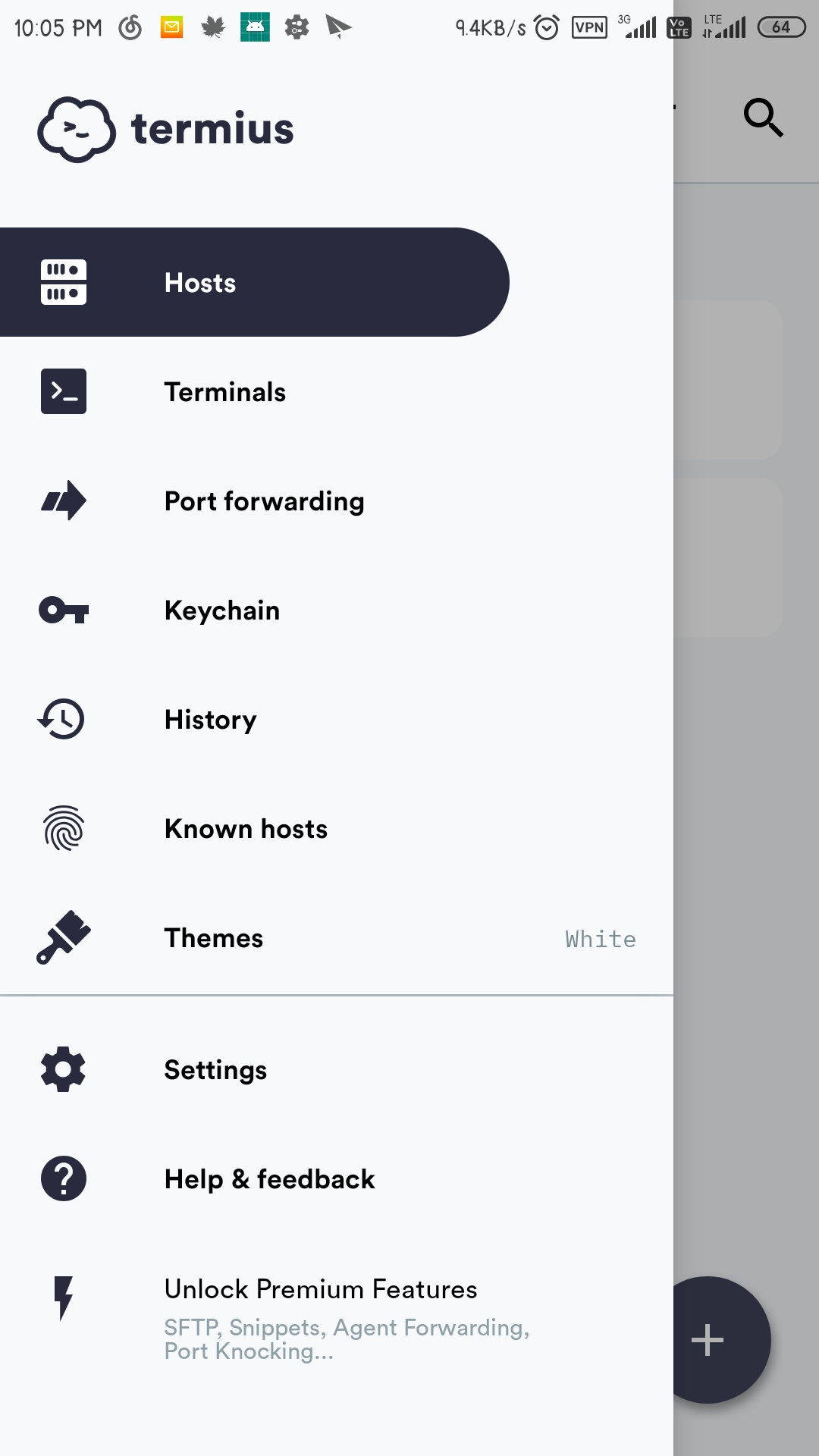Select the Keychain key icon
Screen dimensions: 819x1456
tap(64, 610)
